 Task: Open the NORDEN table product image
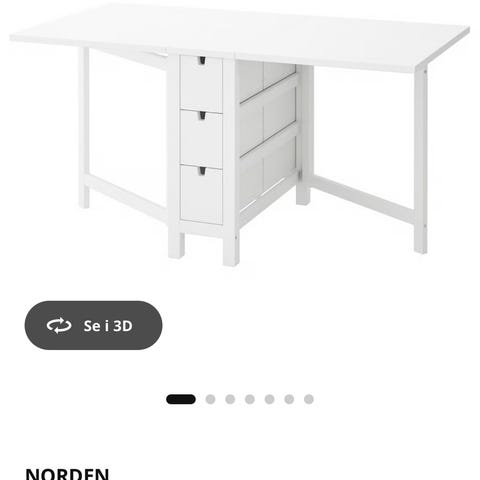coord(240,137)
